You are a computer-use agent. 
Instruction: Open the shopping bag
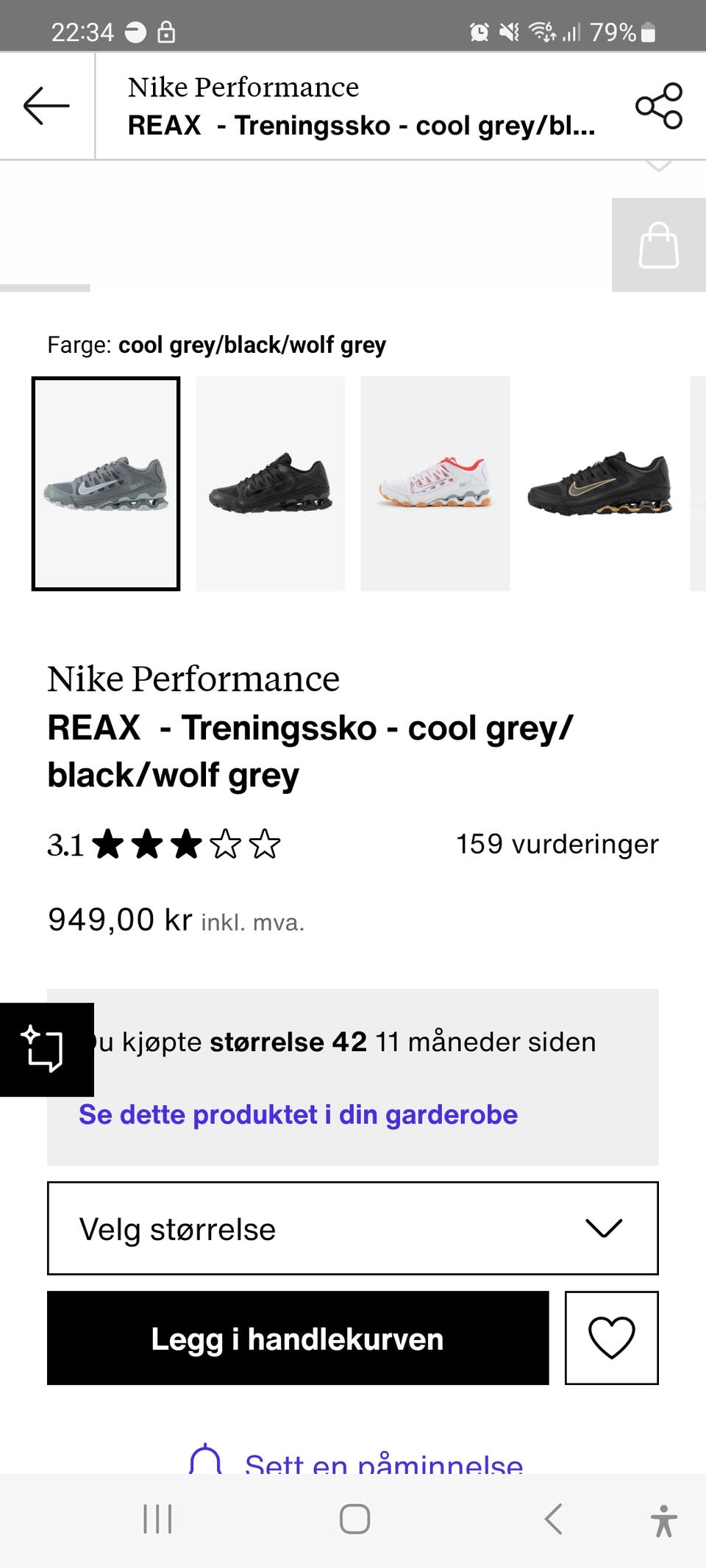[658, 245]
